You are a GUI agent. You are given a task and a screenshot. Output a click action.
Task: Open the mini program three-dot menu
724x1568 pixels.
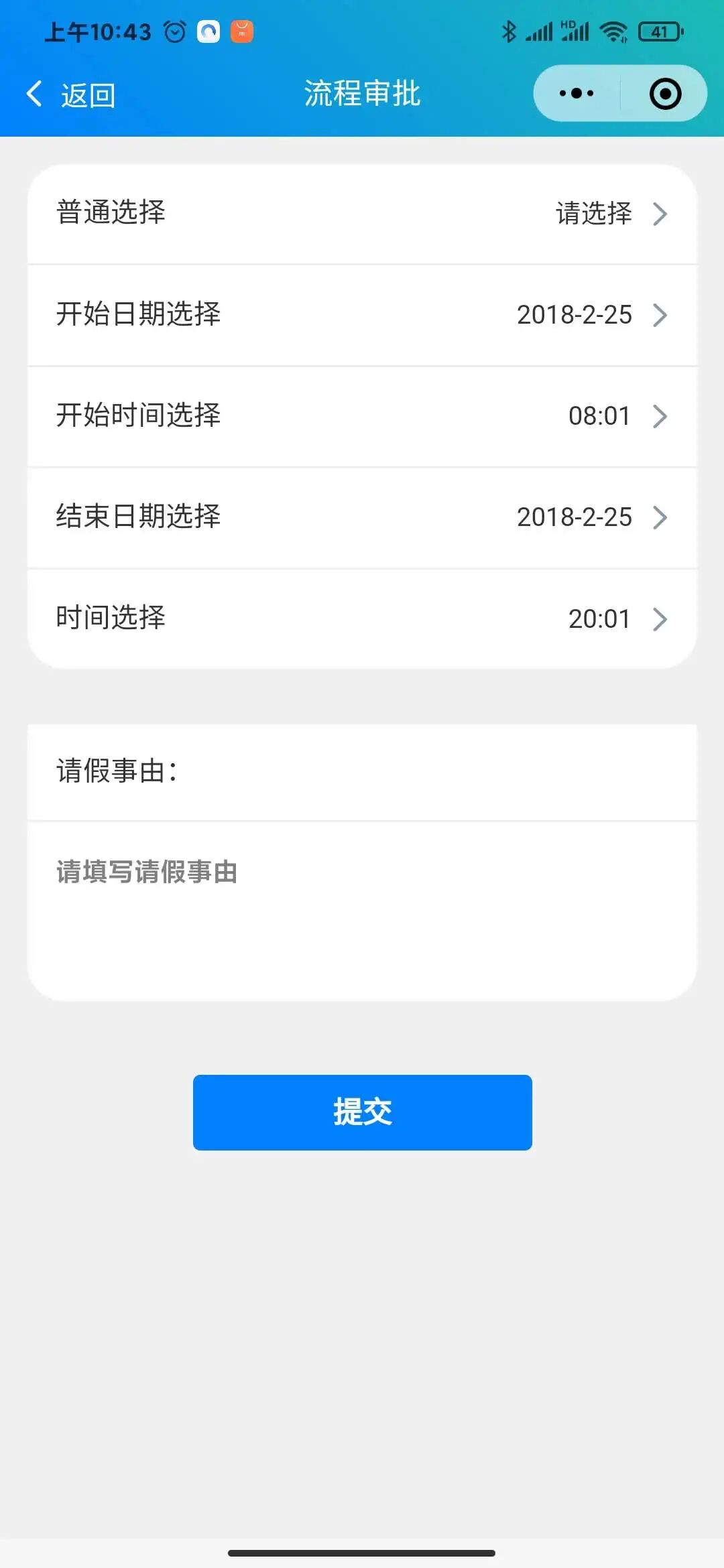(577, 94)
